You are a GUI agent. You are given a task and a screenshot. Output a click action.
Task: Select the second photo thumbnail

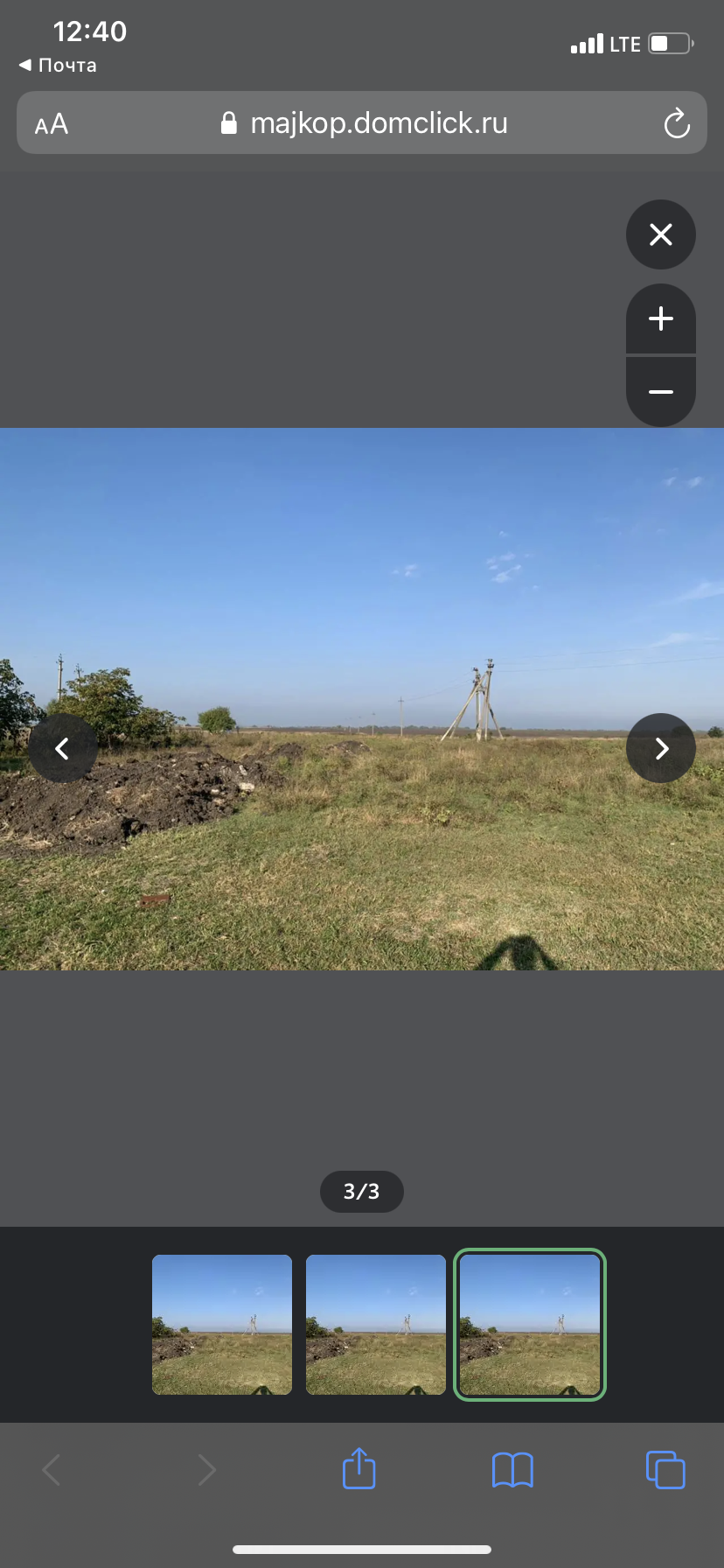tap(376, 1325)
